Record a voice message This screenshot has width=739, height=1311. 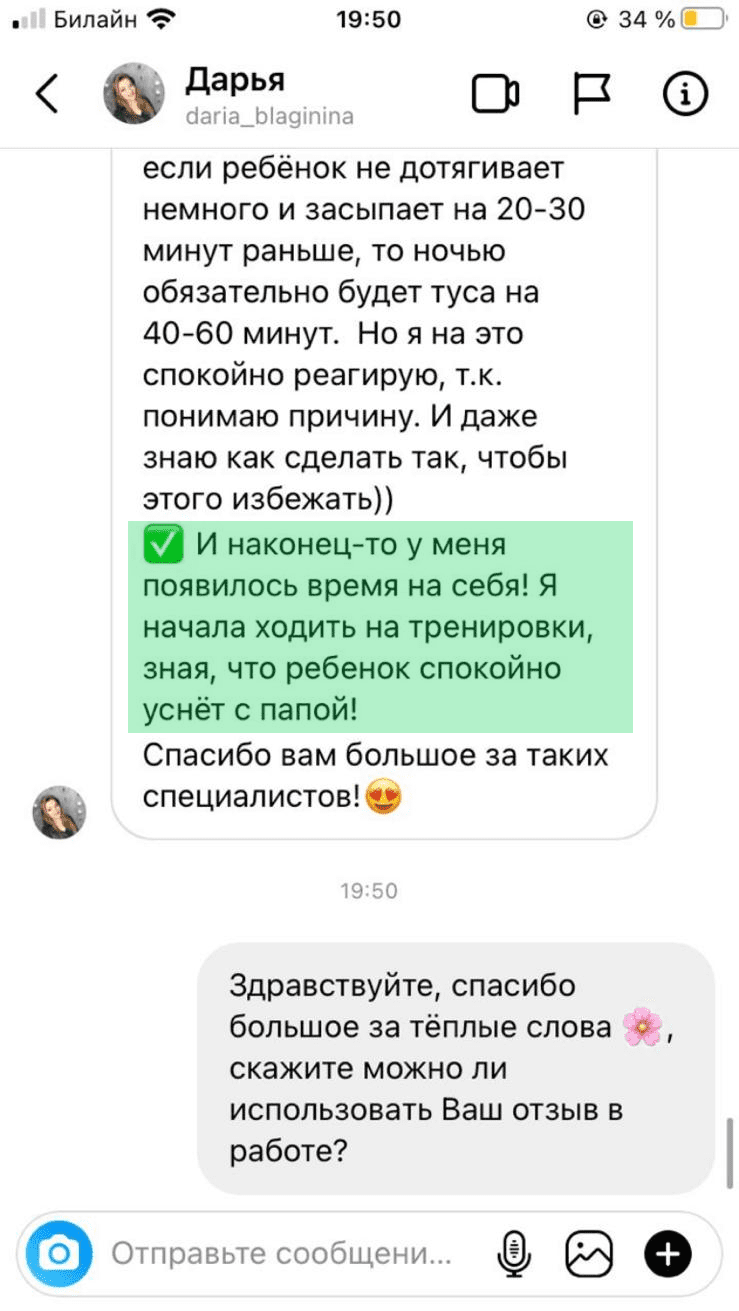[514, 1253]
